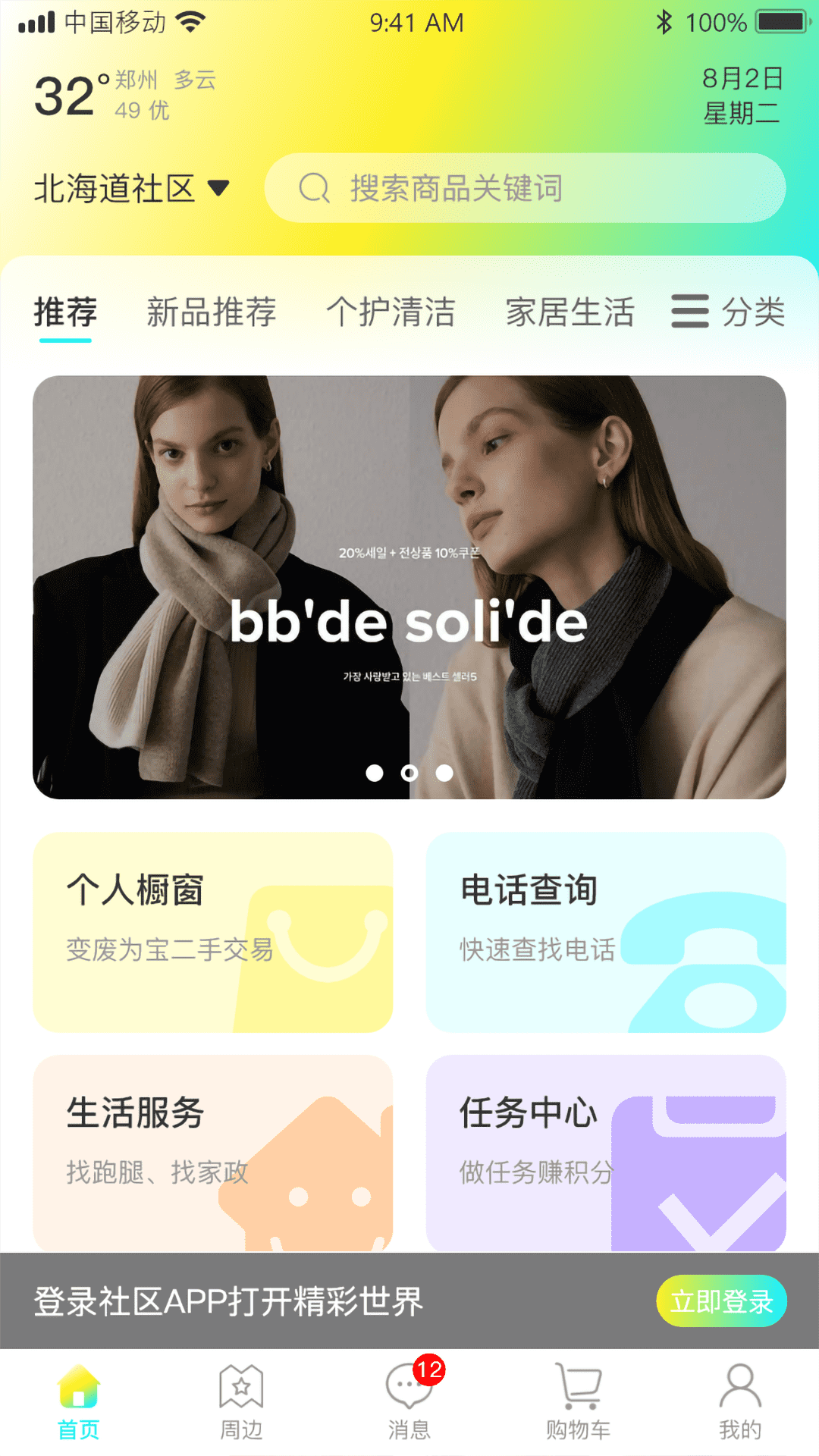Open the 分类 category menu
Image resolution: width=819 pixels, height=1456 pixels.
click(x=728, y=312)
